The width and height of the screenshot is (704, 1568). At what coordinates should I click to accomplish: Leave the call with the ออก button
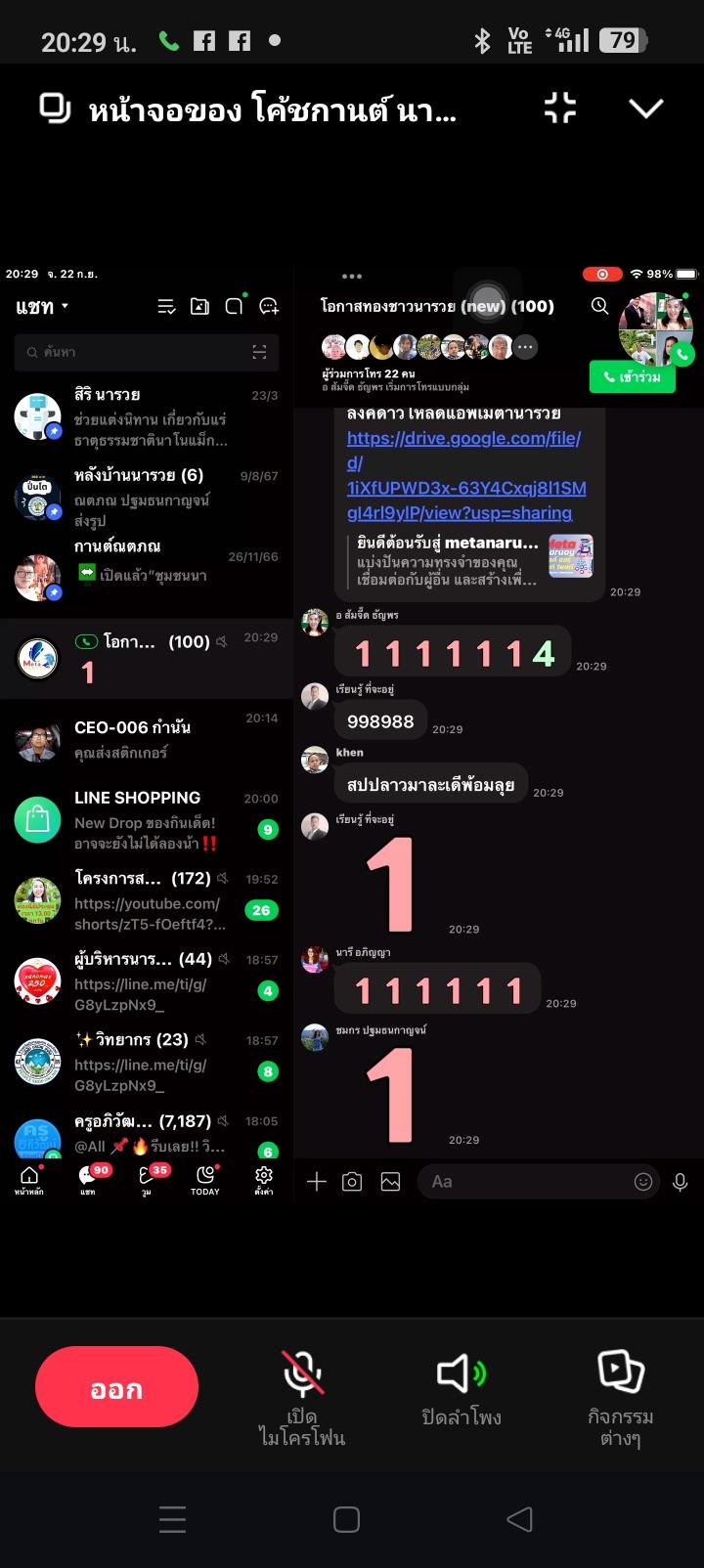(x=116, y=1387)
